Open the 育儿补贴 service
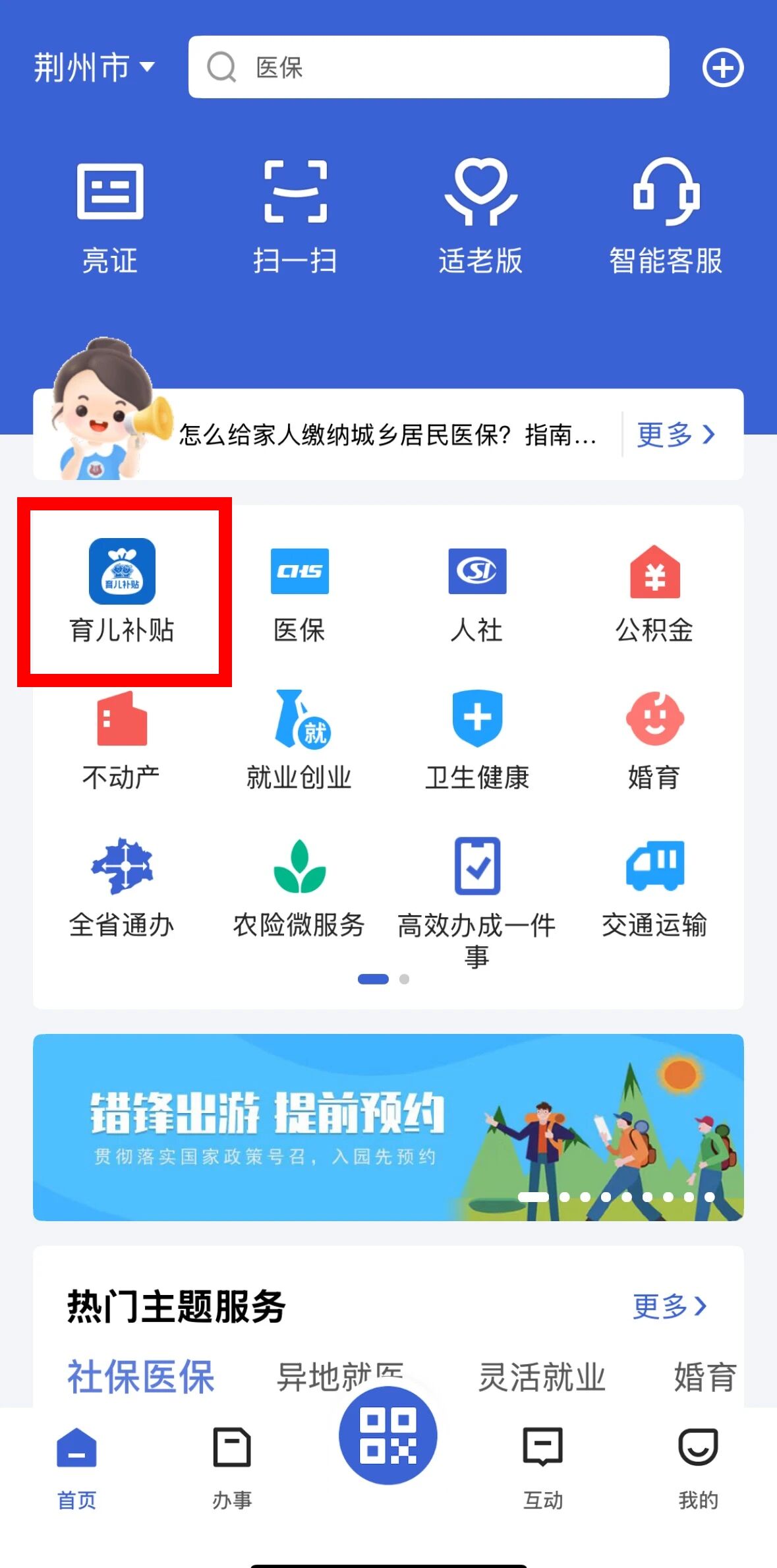 [x=122, y=590]
